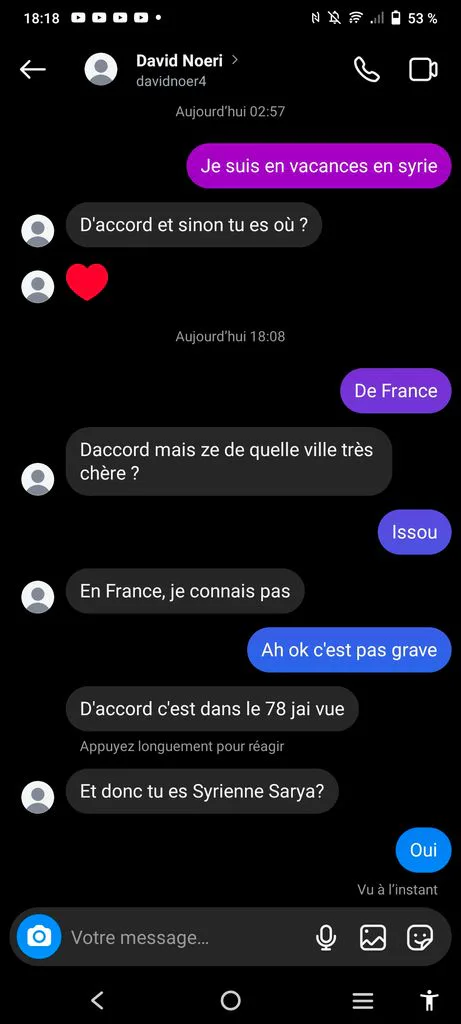The height and width of the screenshot is (1024, 461).
Task: Focus the 'Votre message...' text field
Action: pyautogui.click(x=183, y=938)
